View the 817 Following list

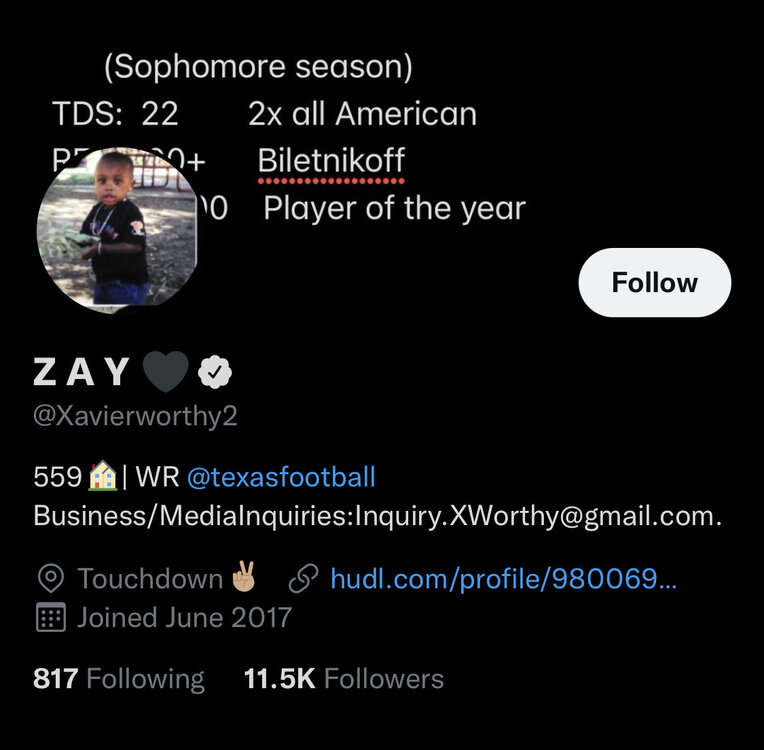118,679
